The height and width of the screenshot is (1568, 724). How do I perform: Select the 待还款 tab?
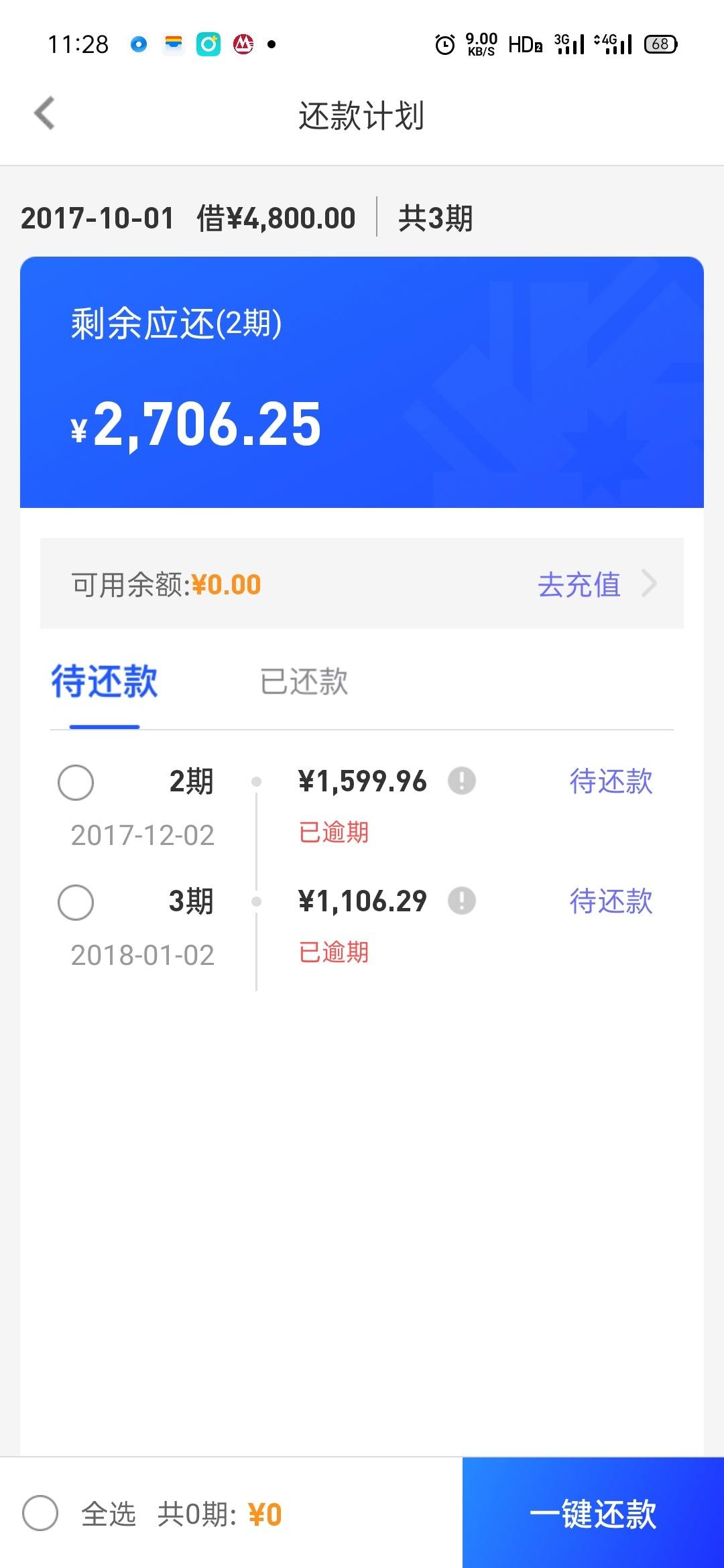(x=105, y=682)
